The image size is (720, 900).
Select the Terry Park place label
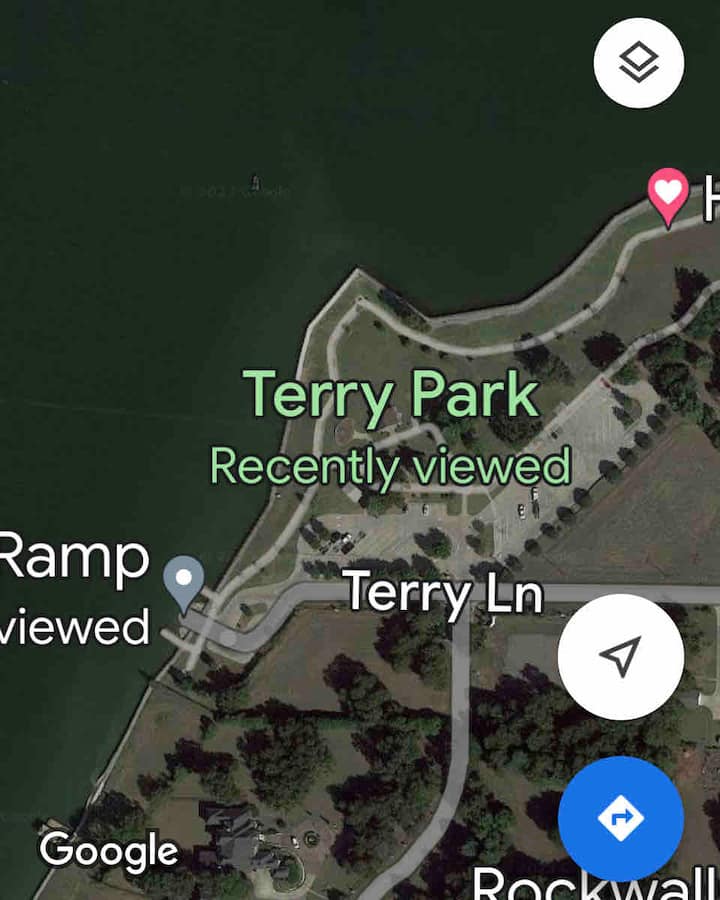coord(391,397)
